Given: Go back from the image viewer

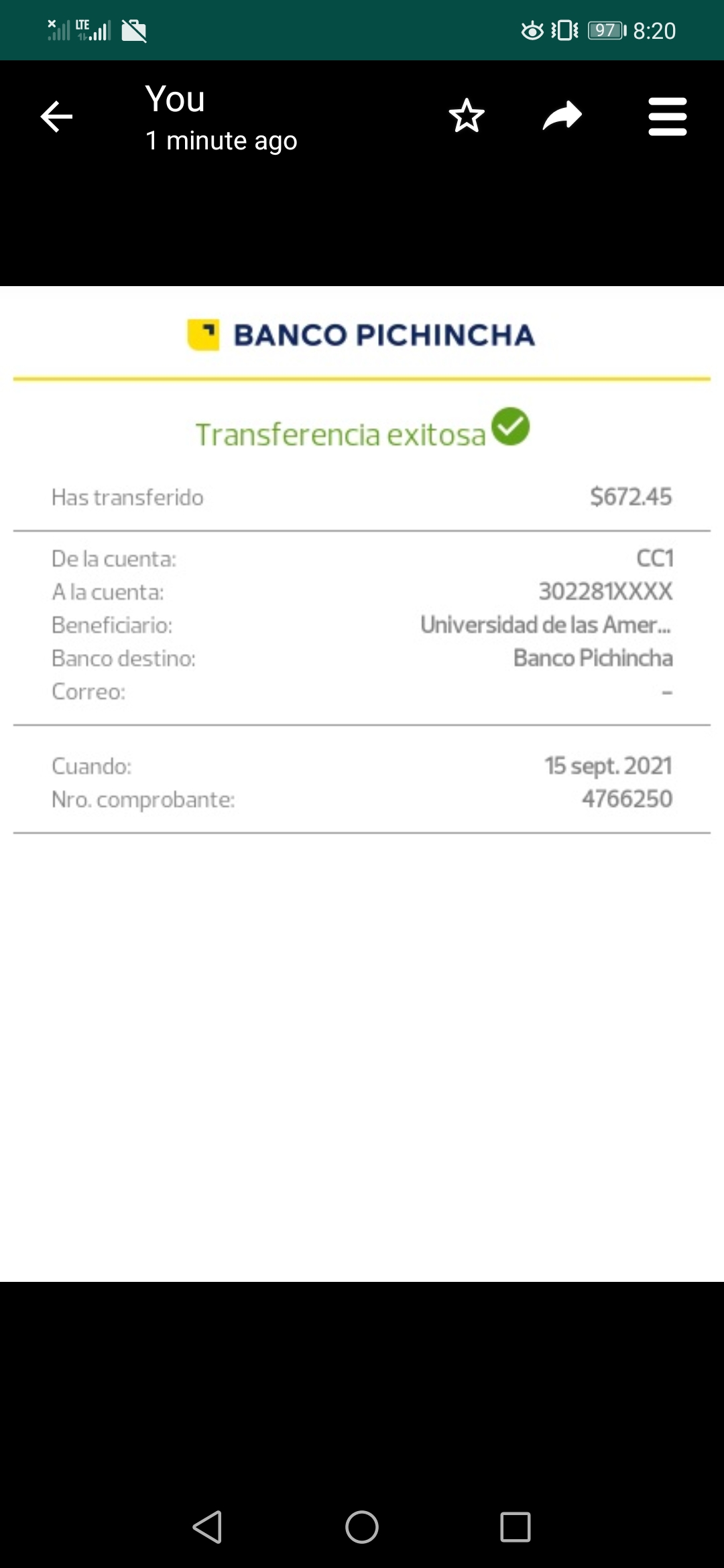Looking at the screenshot, I should [56, 117].
